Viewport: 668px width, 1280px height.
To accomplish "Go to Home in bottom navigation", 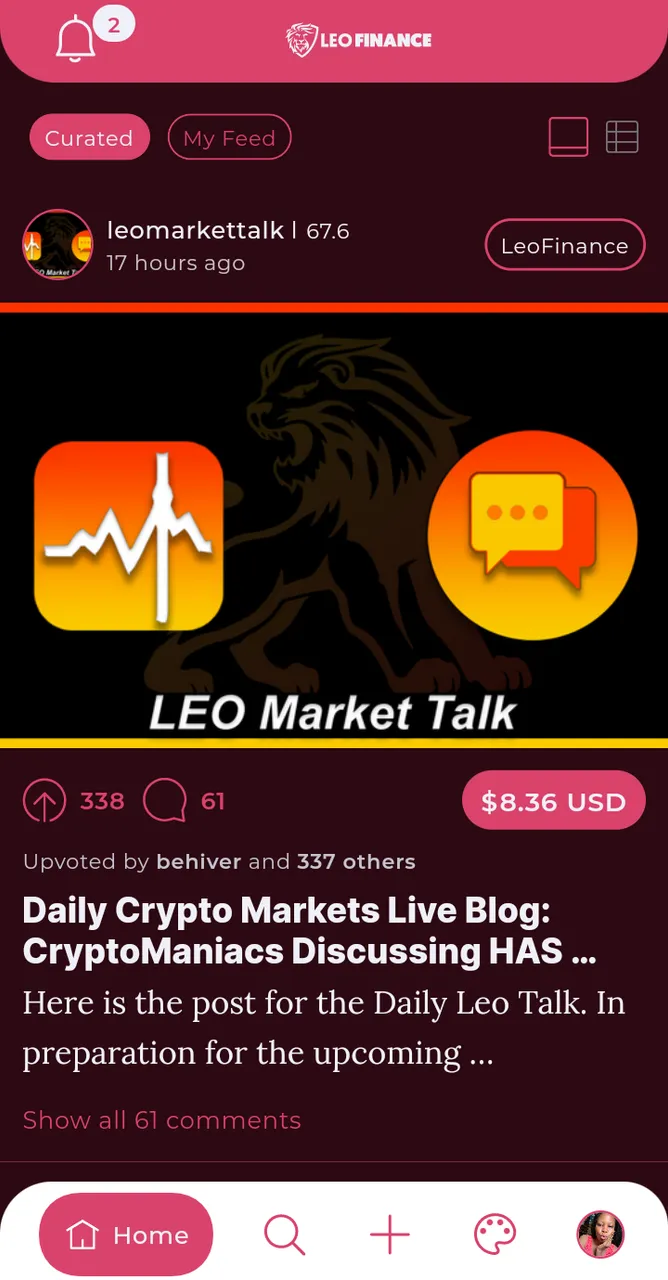I will point(126,1235).
